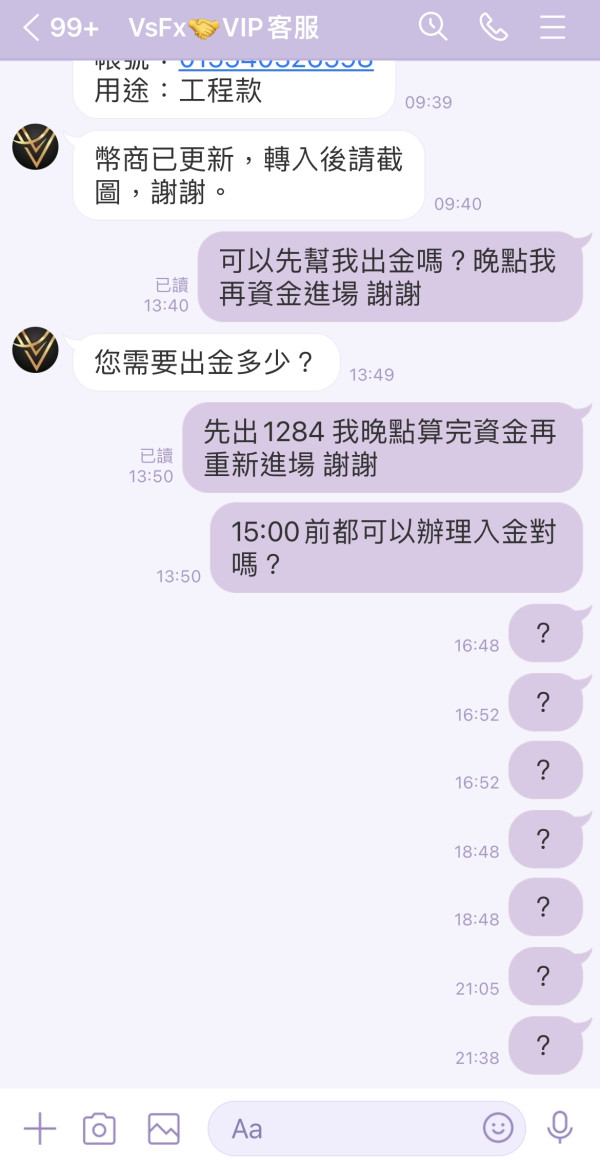Open the emoji sticker picker

[498, 1128]
